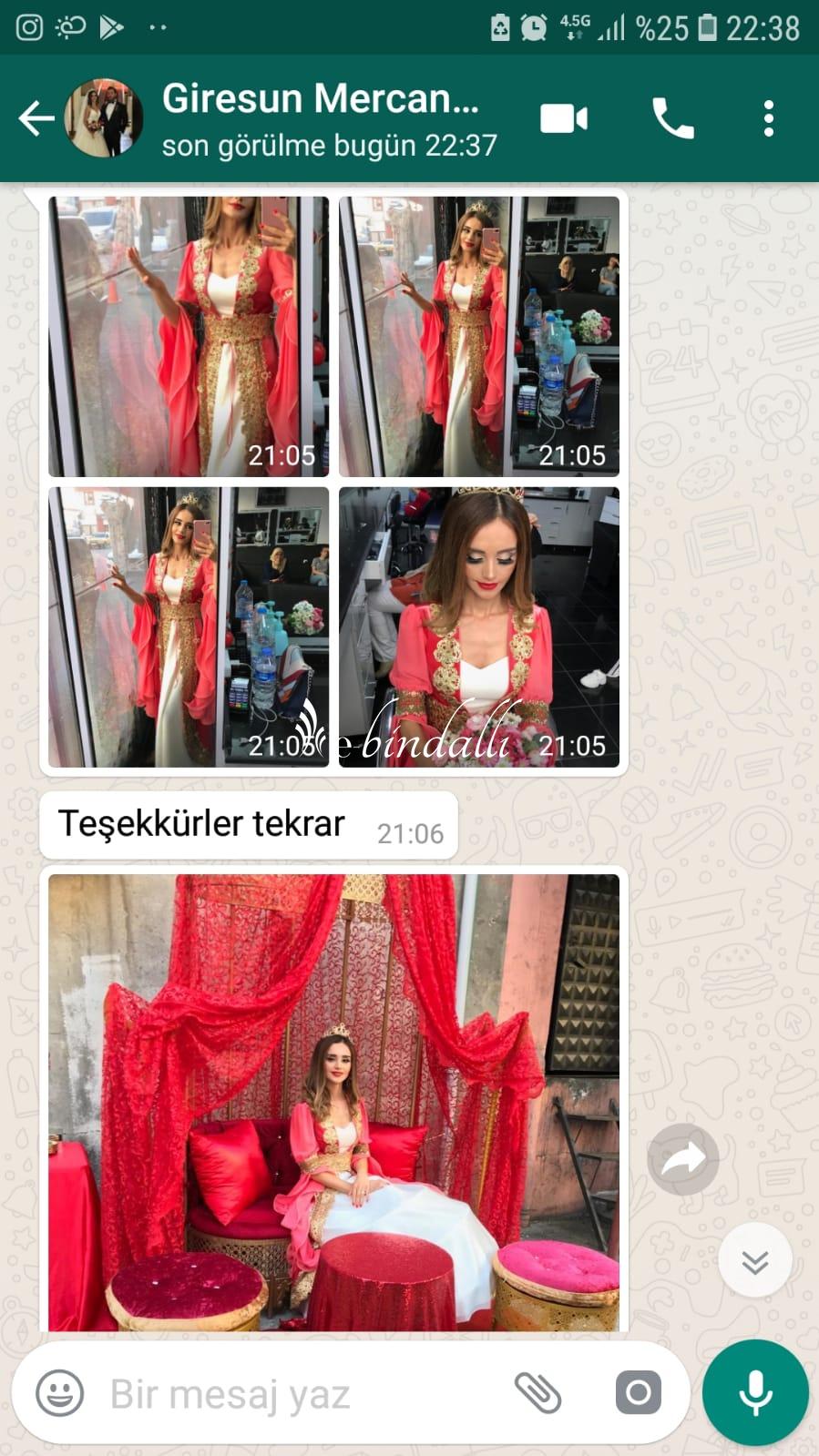Start a voice call
The width and height of the screenshot is (819, 1456).
pos(673,119)
